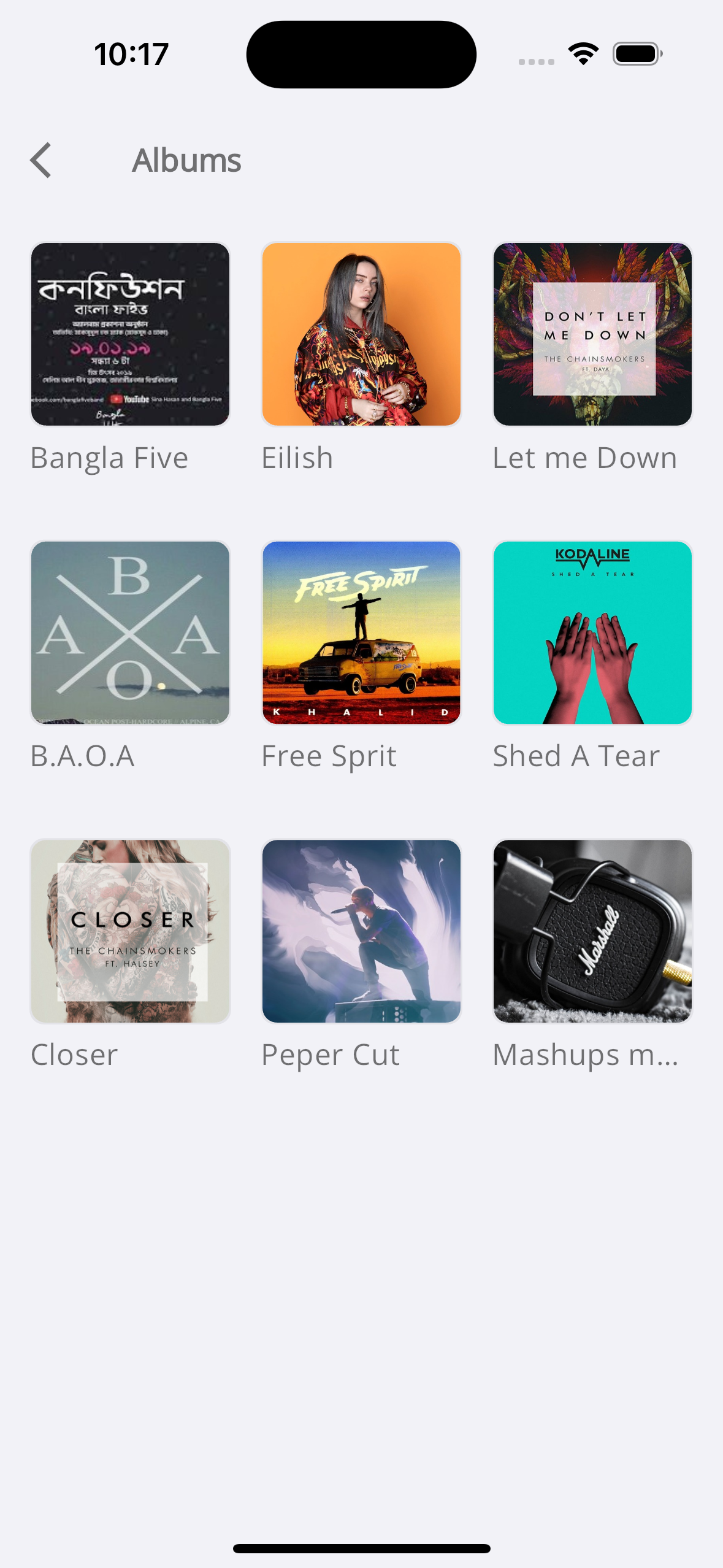This screenshot has width=723, height=1568.
Task: Select the Closer album title text
Action: pyautogui.click(x=74, y=1055)
